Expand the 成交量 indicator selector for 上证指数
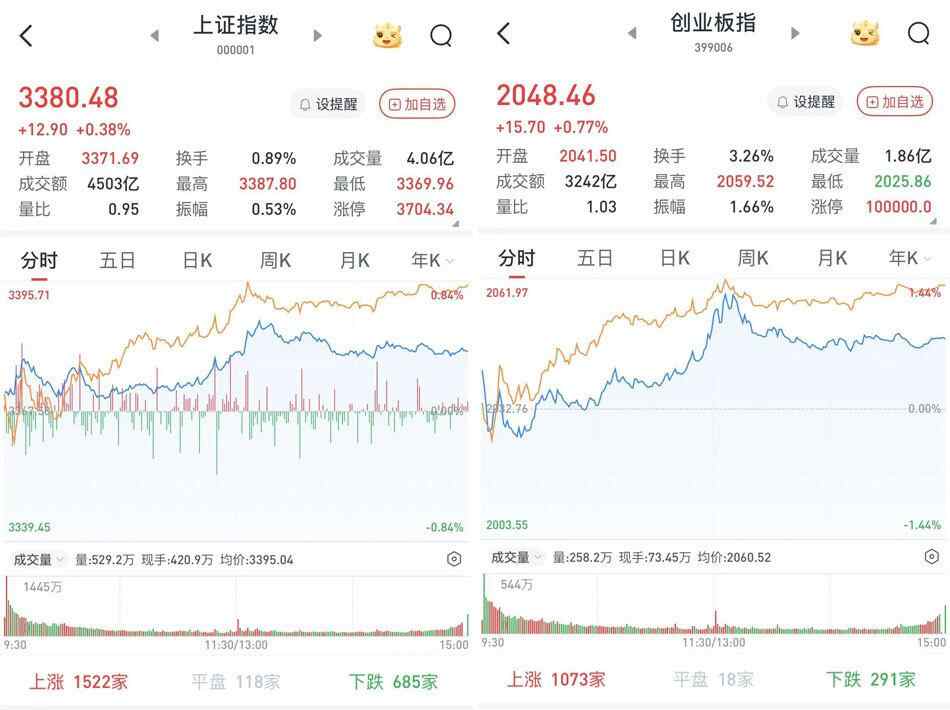Image resolution: width=950 pixels, height=710 pixels. point(39,558)
